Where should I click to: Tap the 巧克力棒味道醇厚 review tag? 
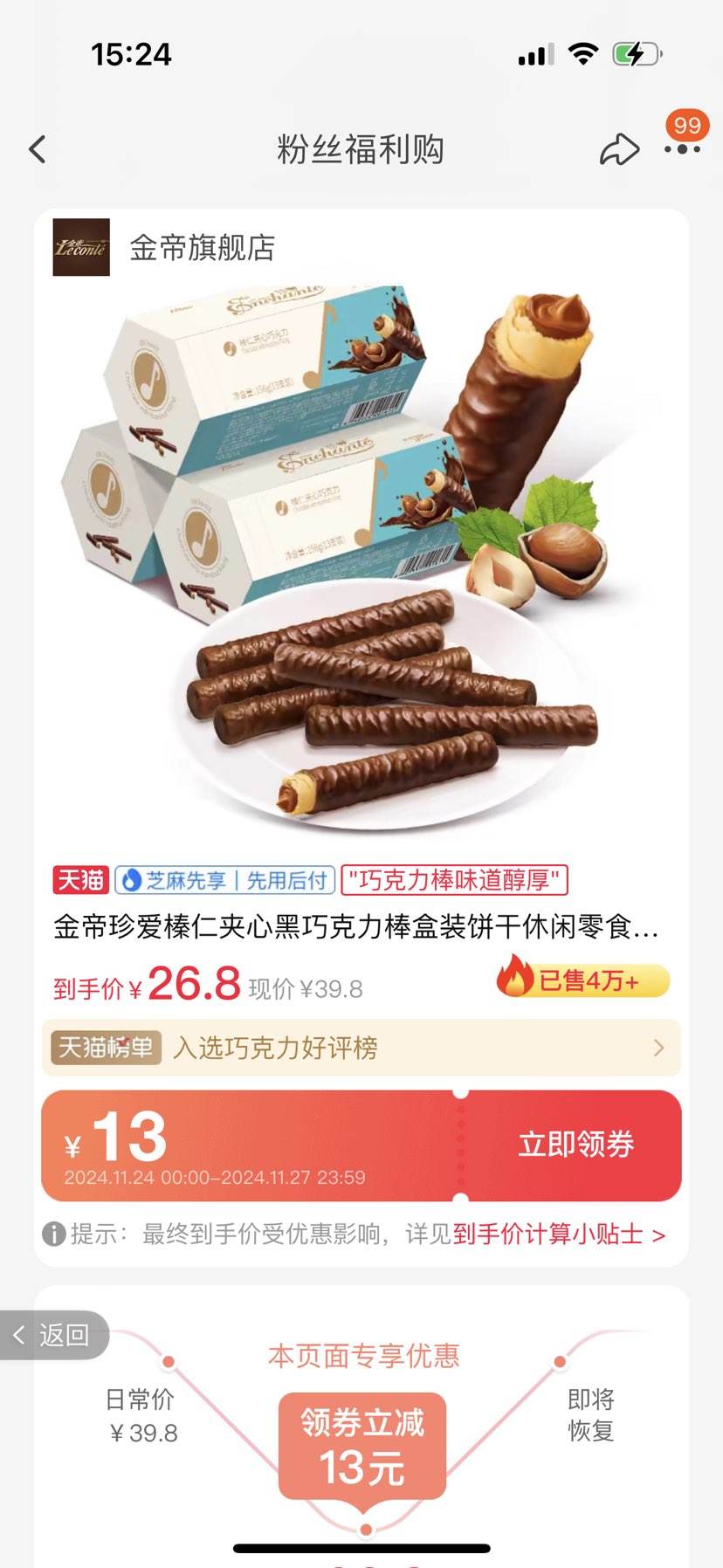point(454,881)
